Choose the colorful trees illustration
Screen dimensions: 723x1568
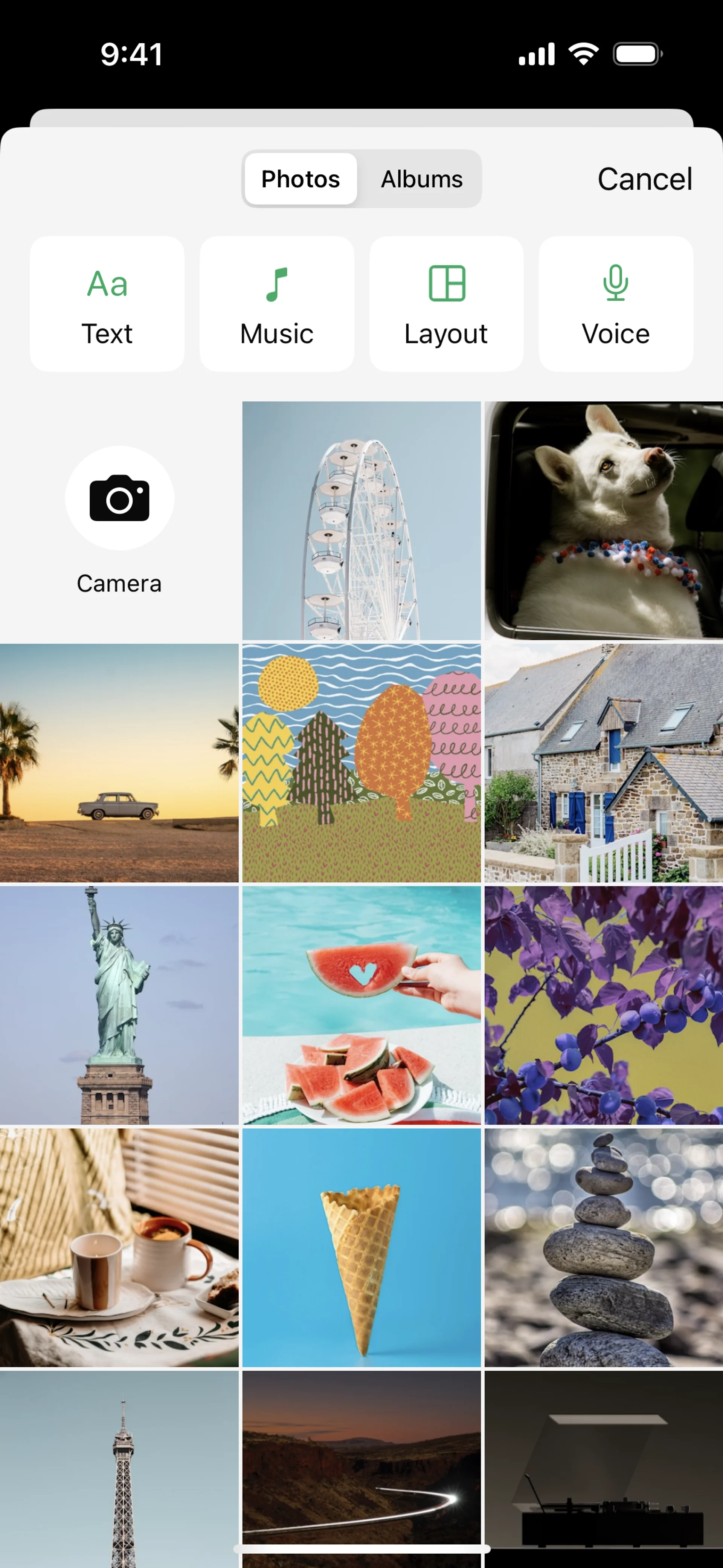361,763
